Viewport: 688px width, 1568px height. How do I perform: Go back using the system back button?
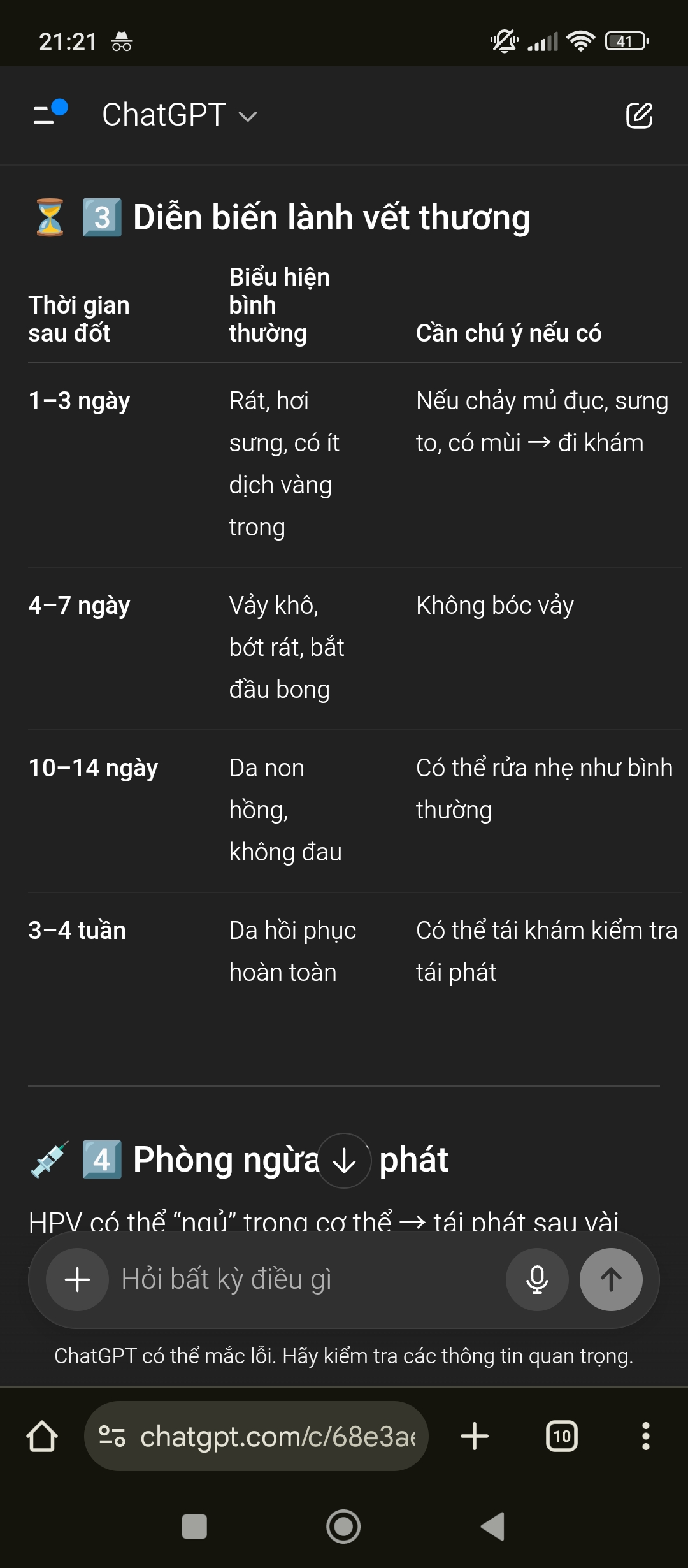point(492,1527)
